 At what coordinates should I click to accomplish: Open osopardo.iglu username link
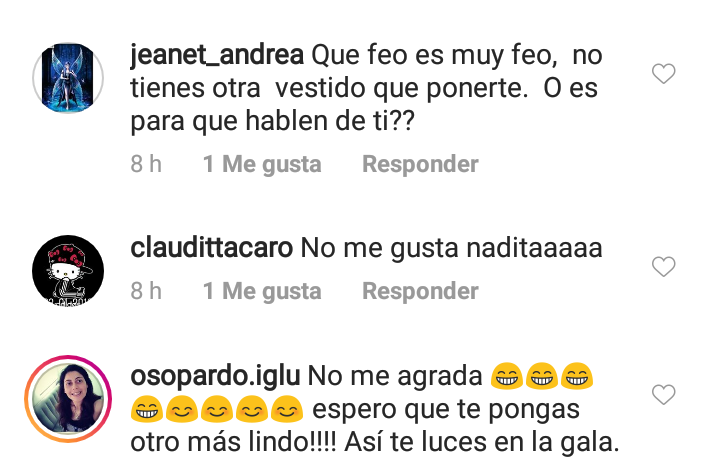point(215,375)
